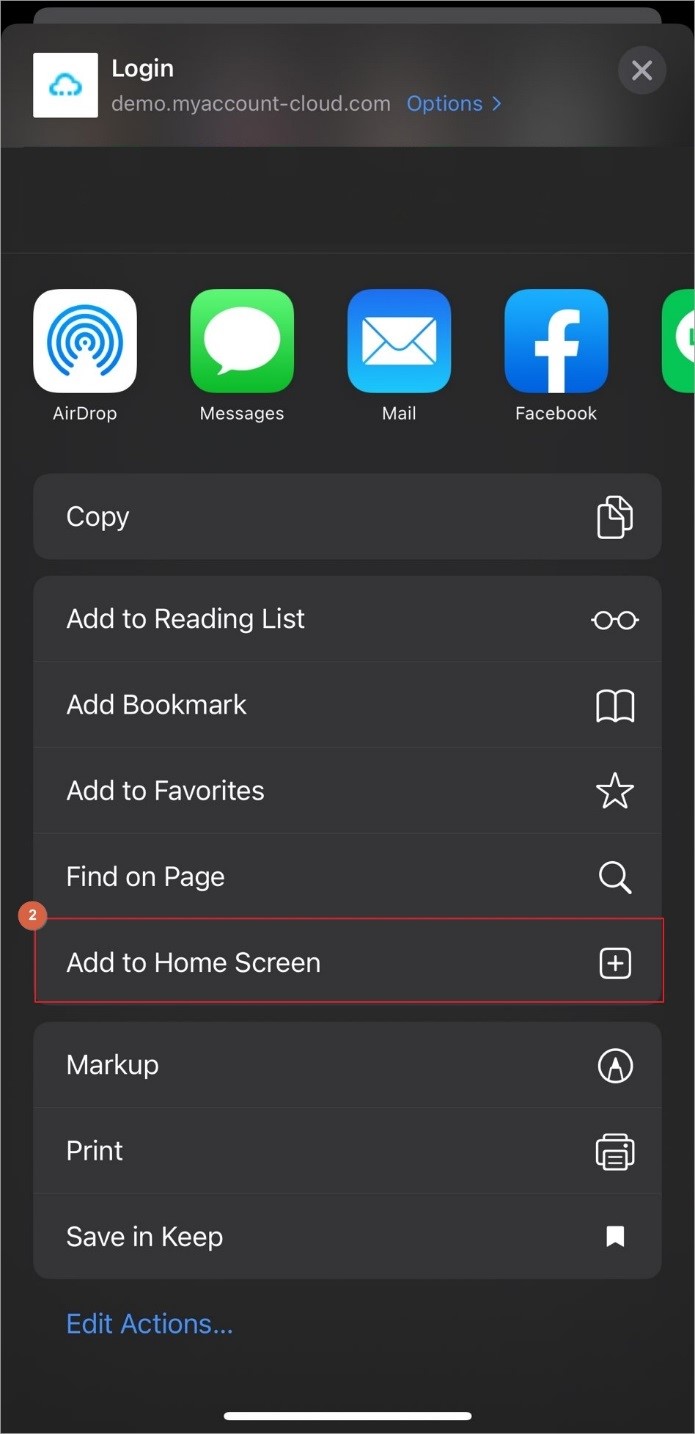
Task: Open Markup for this page
Action: tap(347, 1065)
